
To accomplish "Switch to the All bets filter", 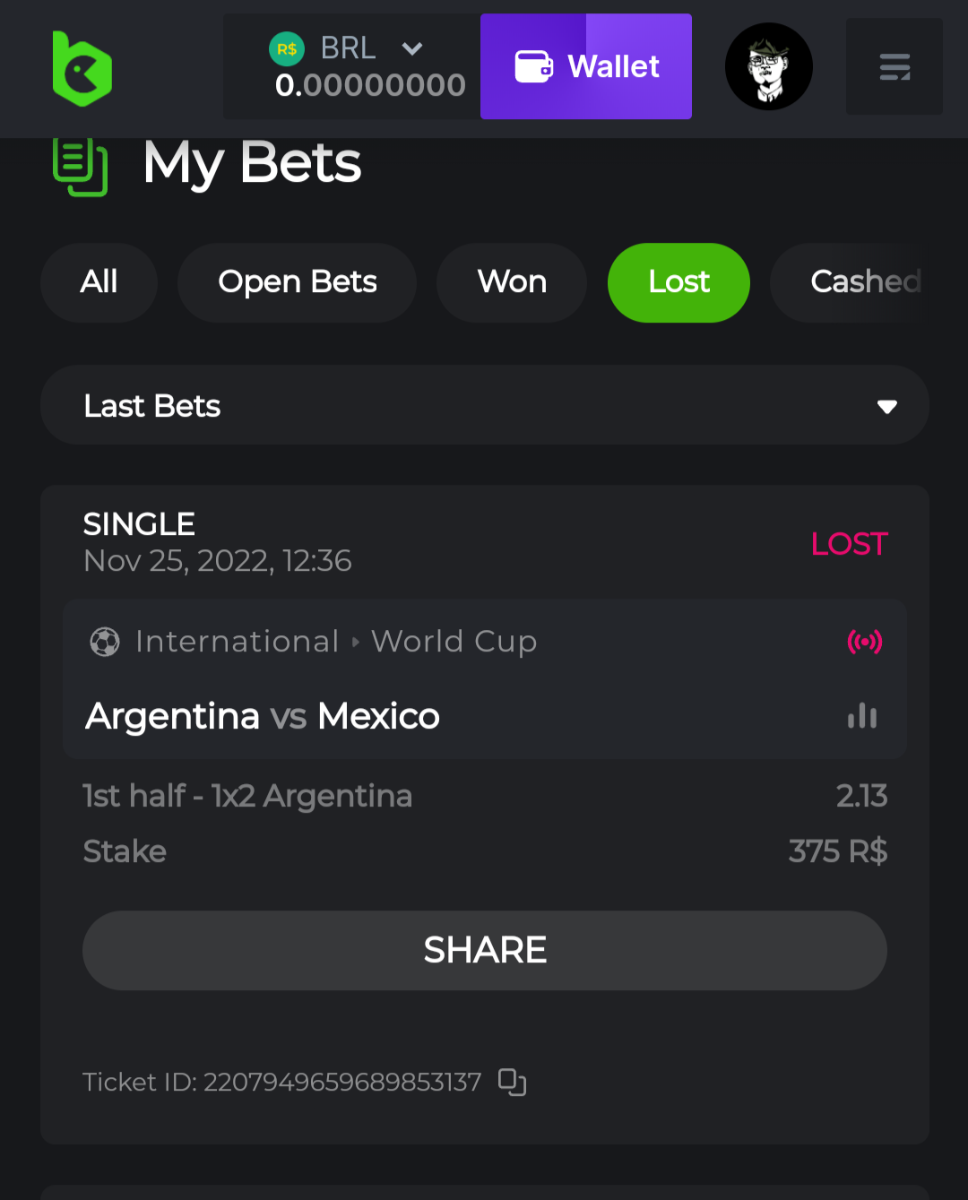I will coord(99,283).
